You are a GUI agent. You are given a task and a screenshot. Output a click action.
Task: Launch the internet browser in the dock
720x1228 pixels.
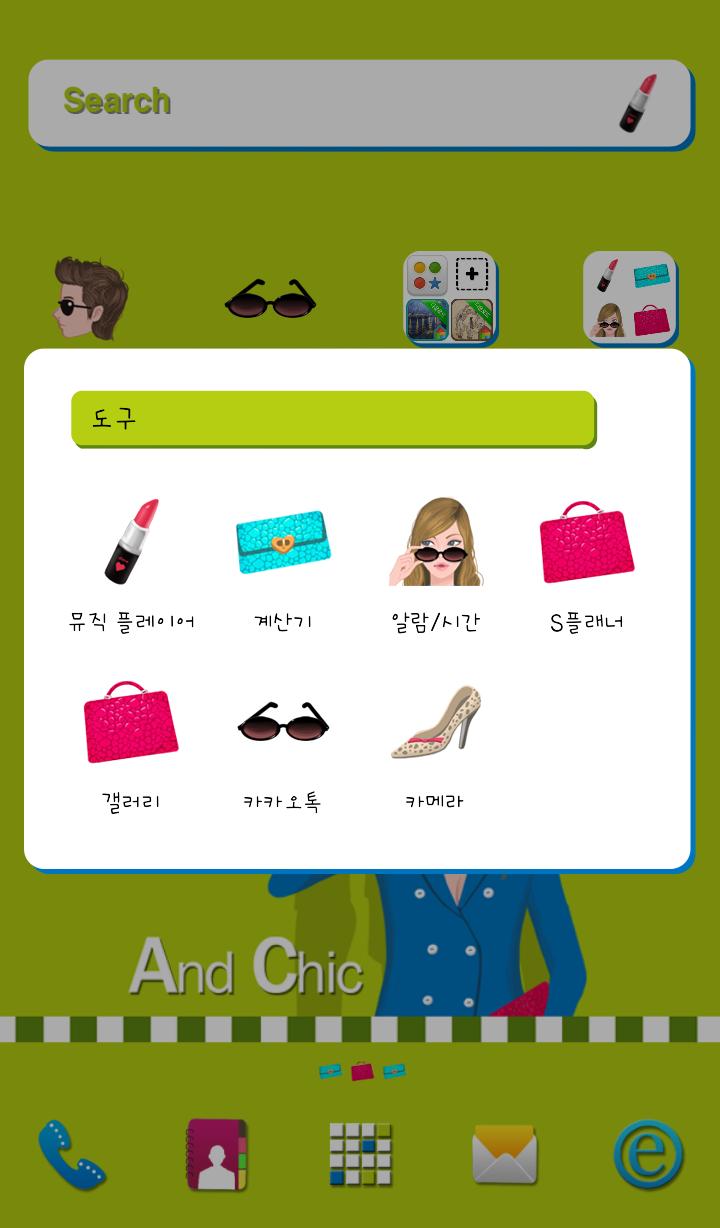pyautogui.click(x=648, y=1155)
